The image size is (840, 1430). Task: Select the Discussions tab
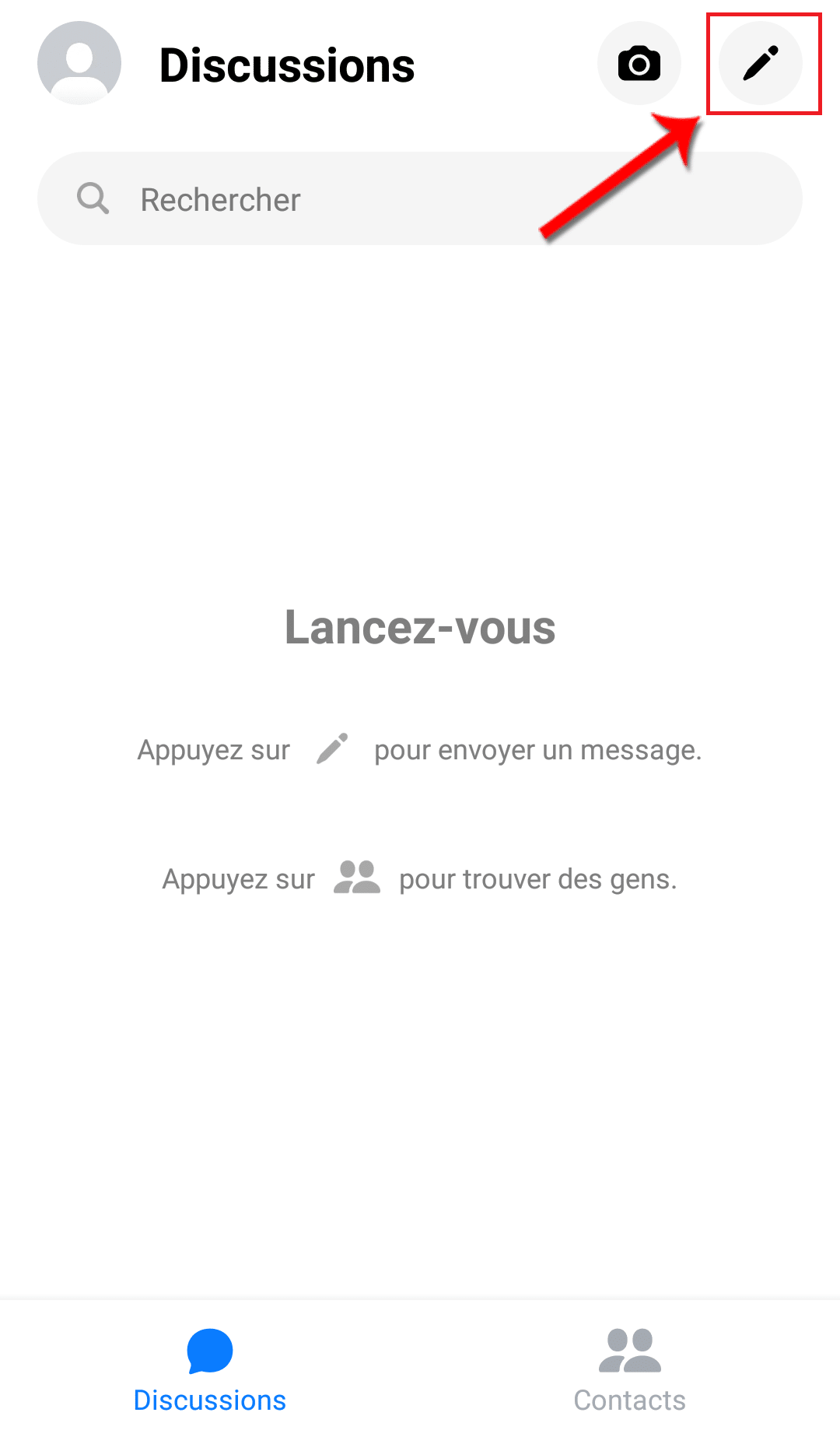click(x=210, y=1370)
